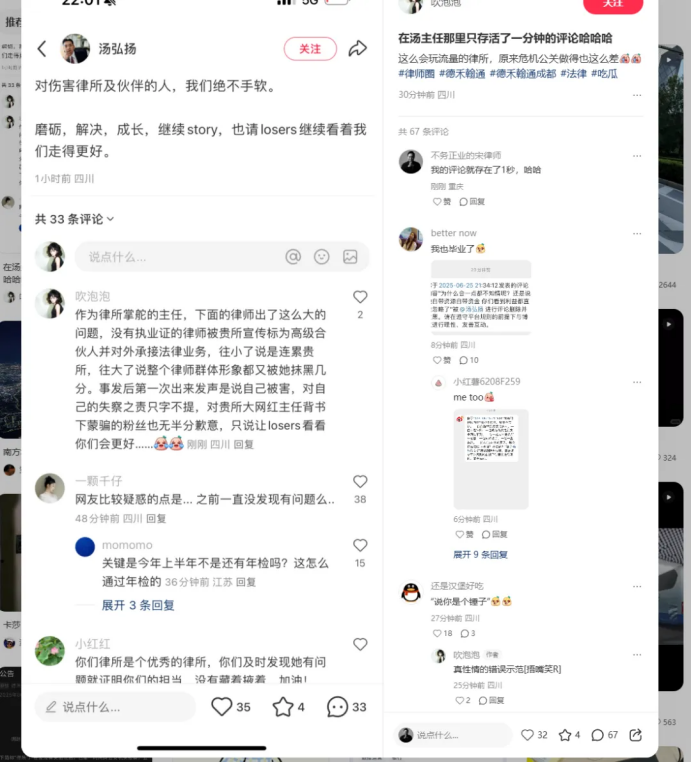Open 不务正业的宋律师's profile avatar

[410, 162]
